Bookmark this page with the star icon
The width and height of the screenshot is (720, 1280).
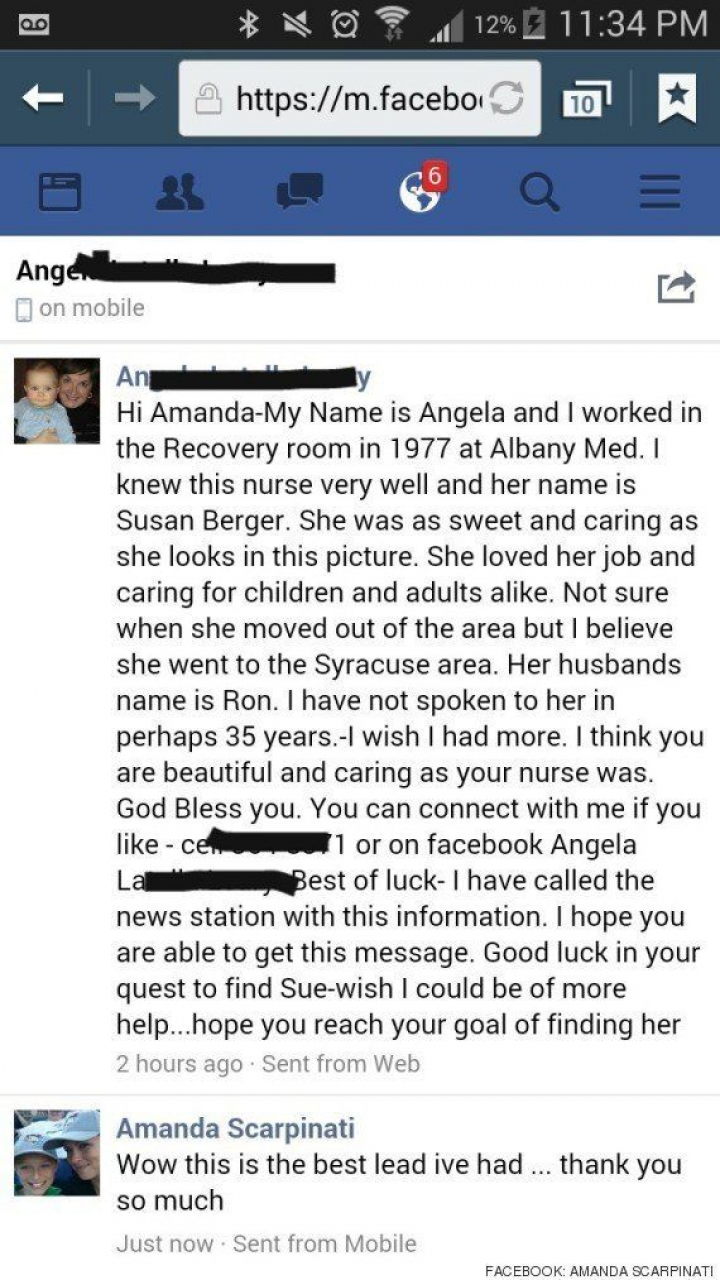(676, 97)
